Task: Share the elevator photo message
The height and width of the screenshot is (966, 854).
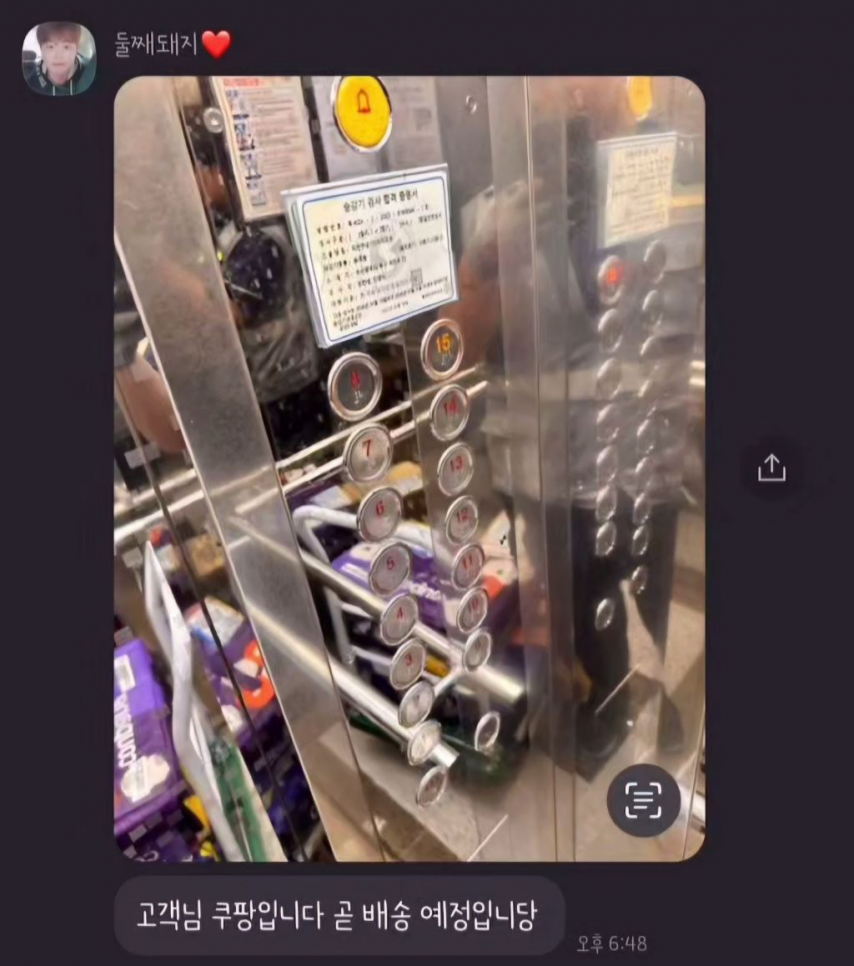Action: click(x=772, y=468)
